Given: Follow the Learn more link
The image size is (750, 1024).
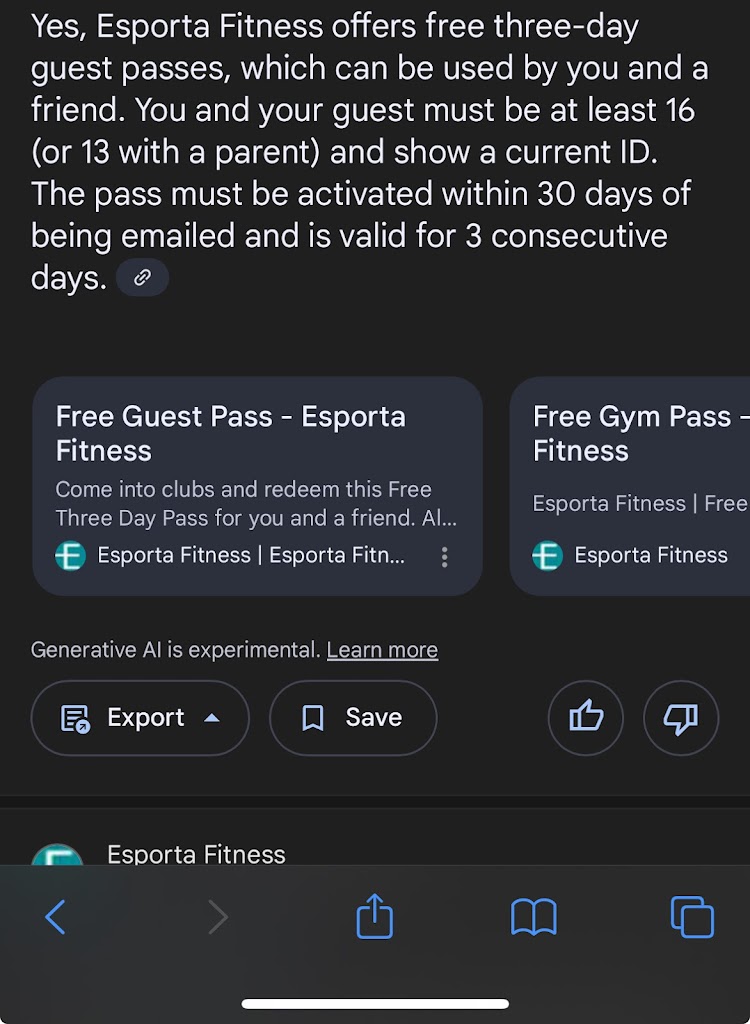Looking at the screenshot, I should (382, 650).
